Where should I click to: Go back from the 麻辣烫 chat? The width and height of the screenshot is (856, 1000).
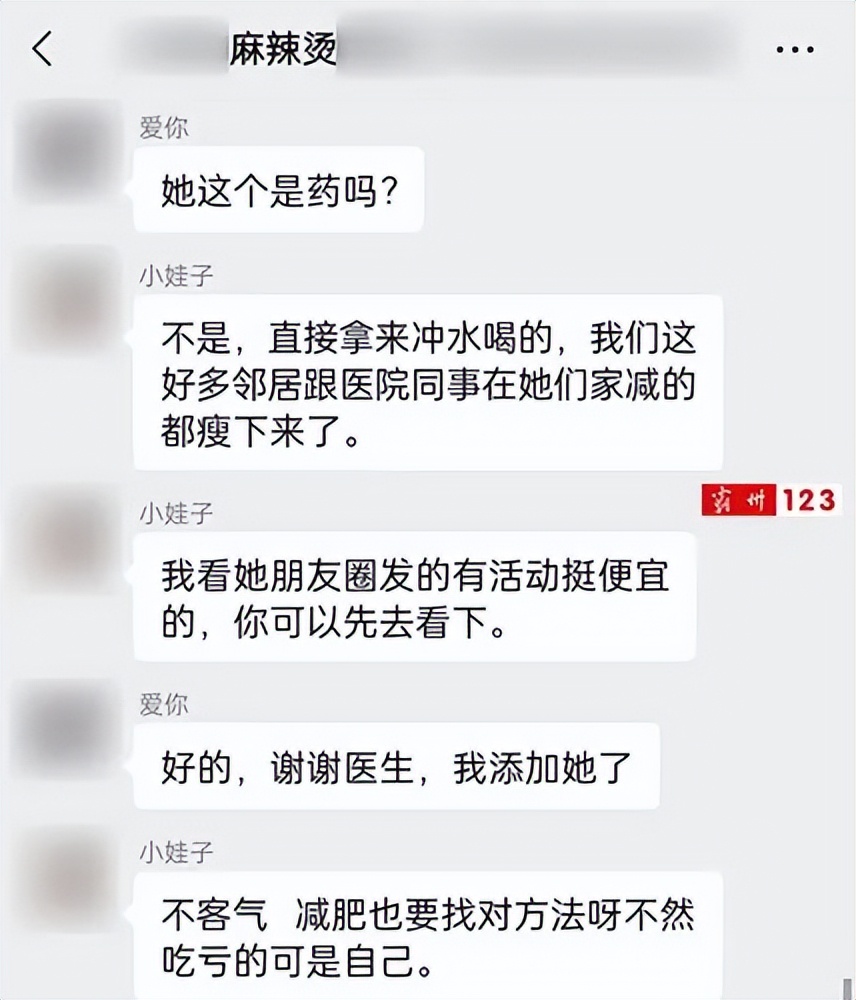pyautogui.click(x=42, y=49)
